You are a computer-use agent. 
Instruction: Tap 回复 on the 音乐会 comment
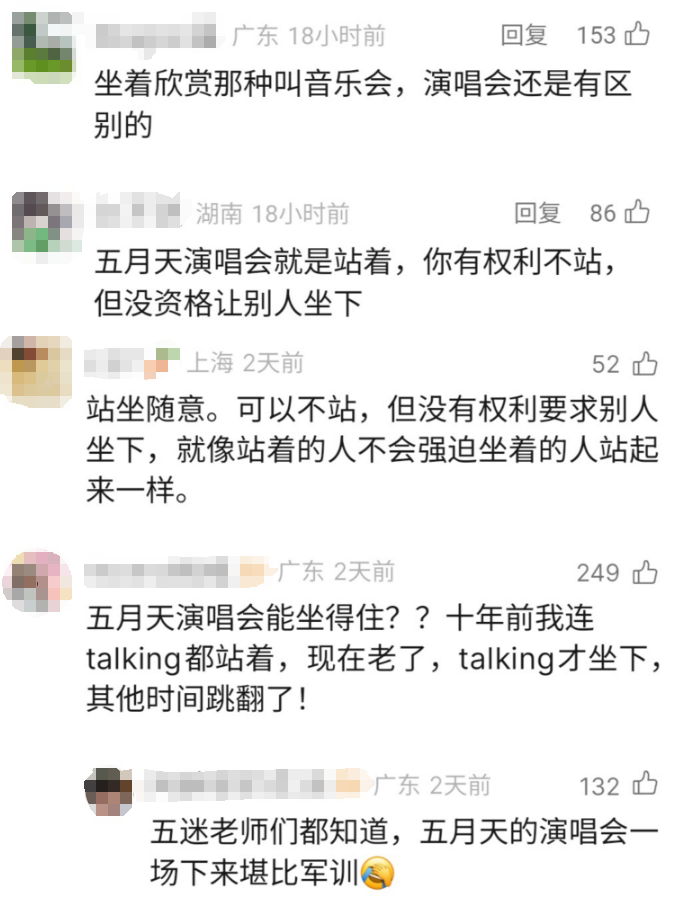(524, 35)
